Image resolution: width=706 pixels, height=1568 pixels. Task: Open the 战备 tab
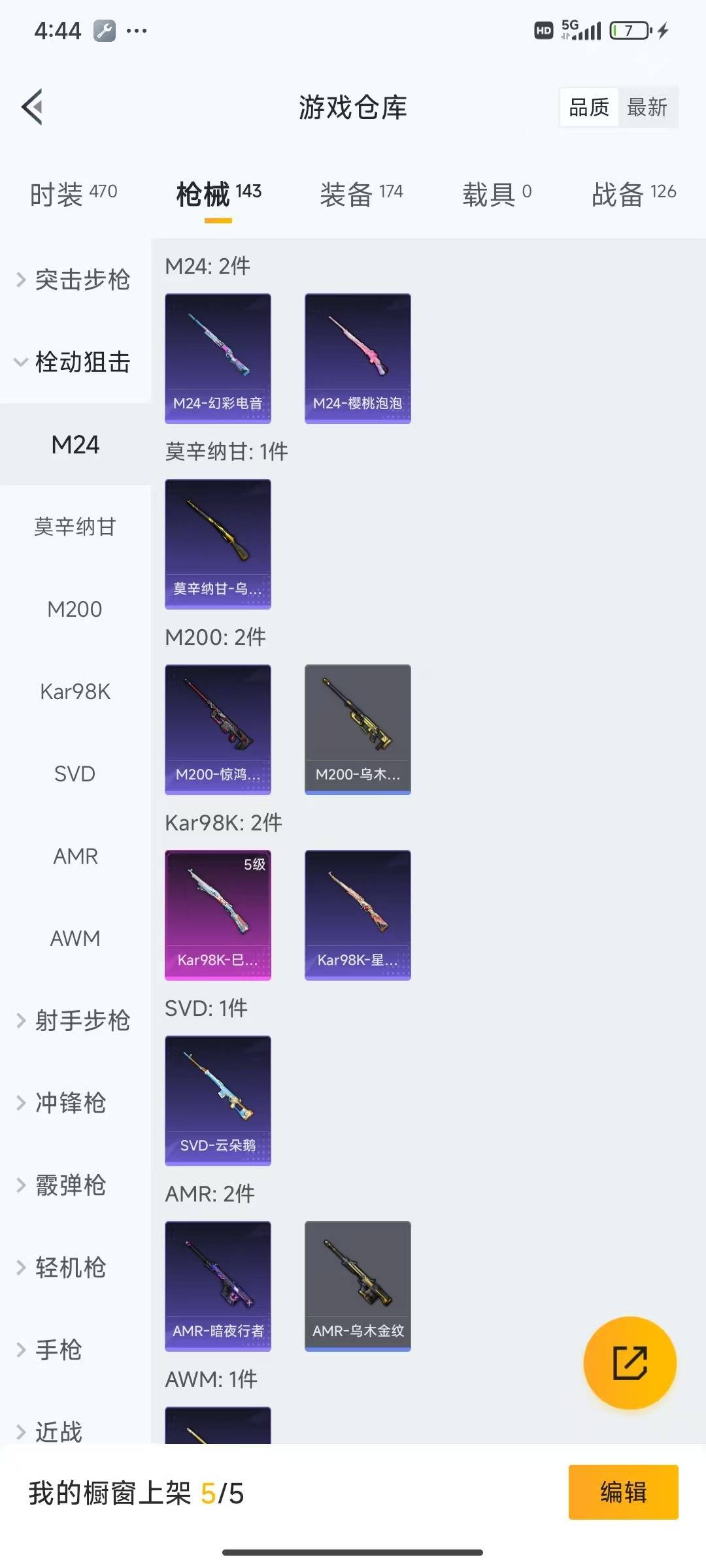click(633, 194)
